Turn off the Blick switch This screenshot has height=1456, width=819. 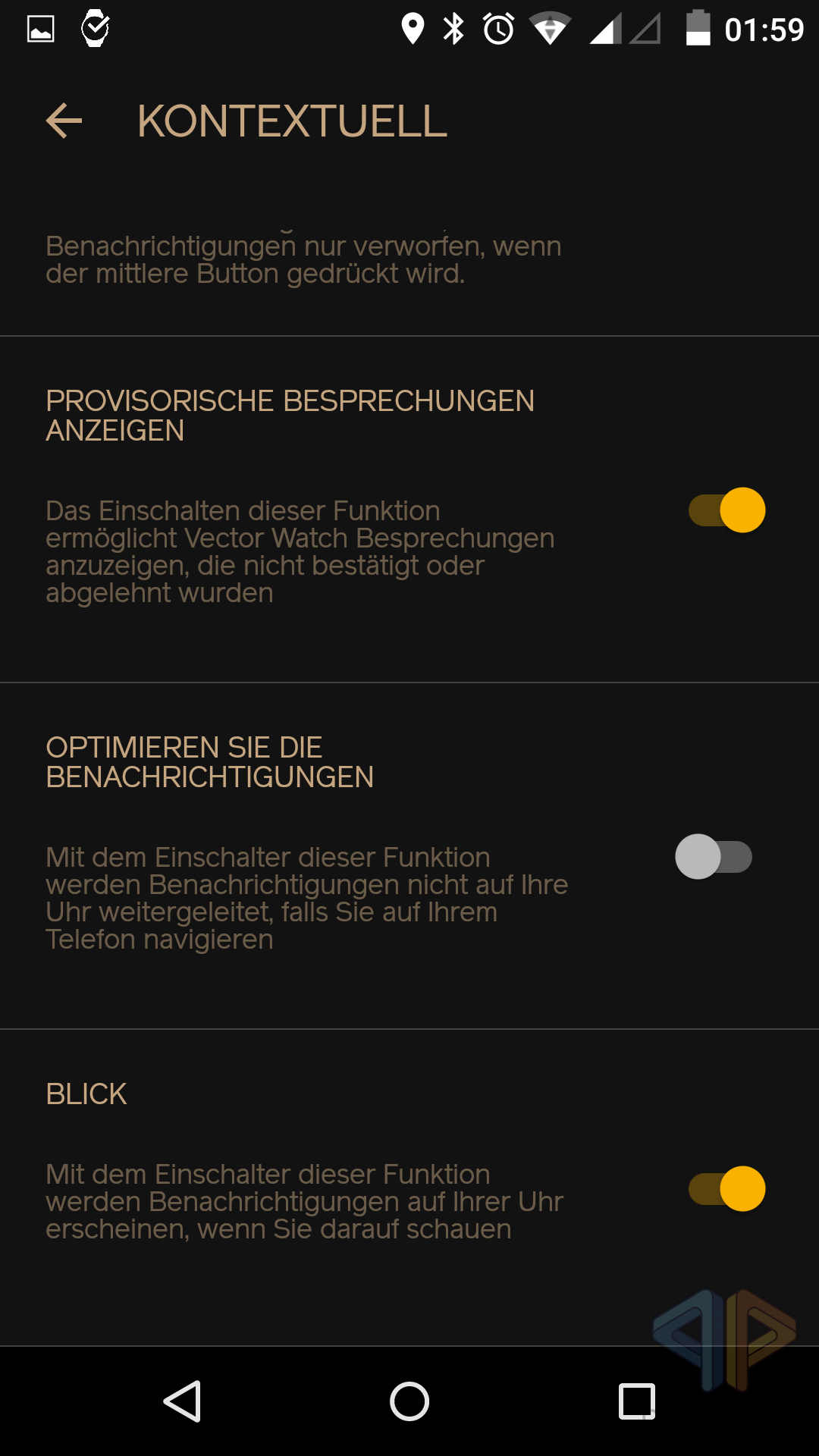point(726,1189)
